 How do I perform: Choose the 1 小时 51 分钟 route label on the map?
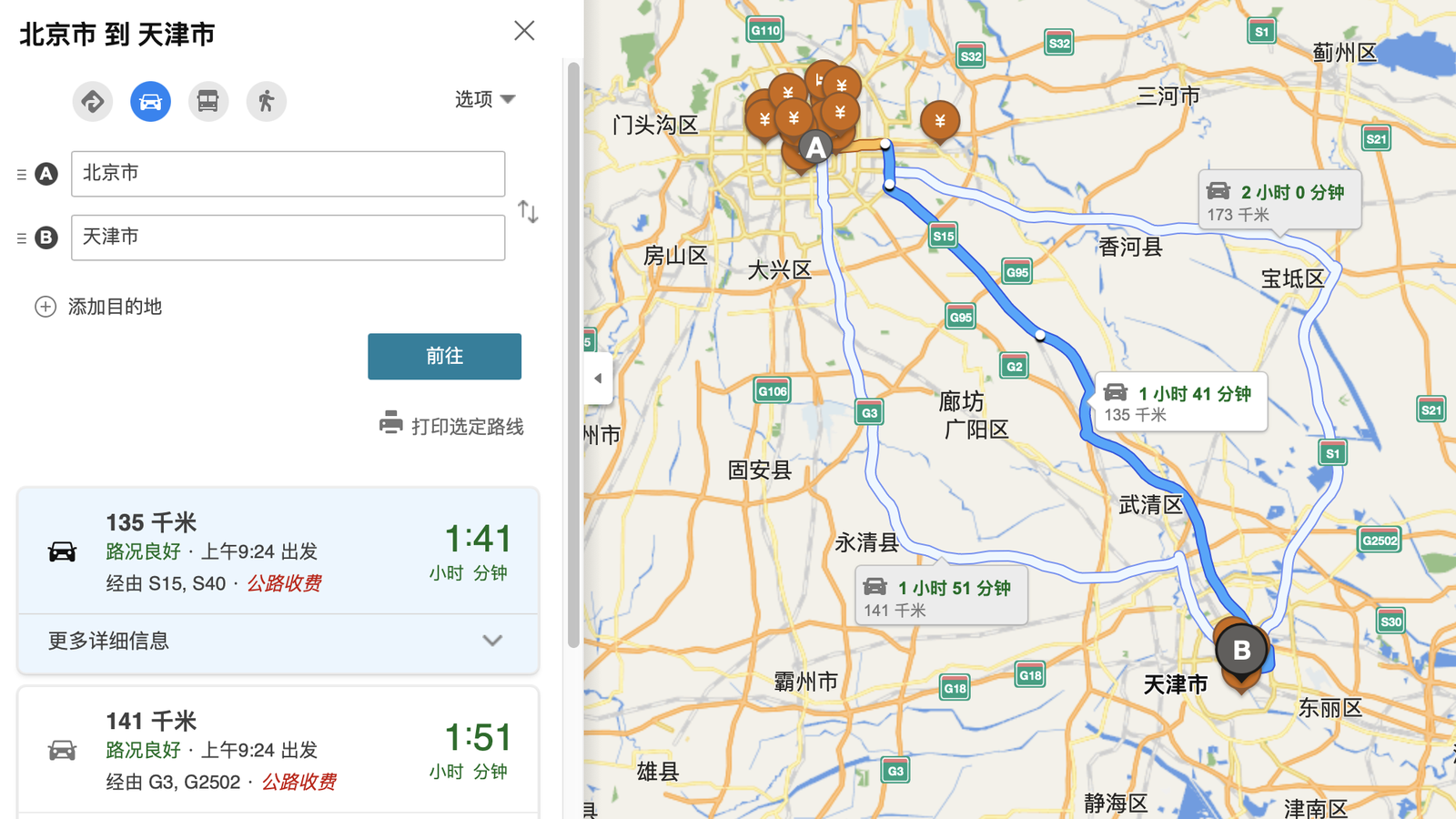coord(941,597)
